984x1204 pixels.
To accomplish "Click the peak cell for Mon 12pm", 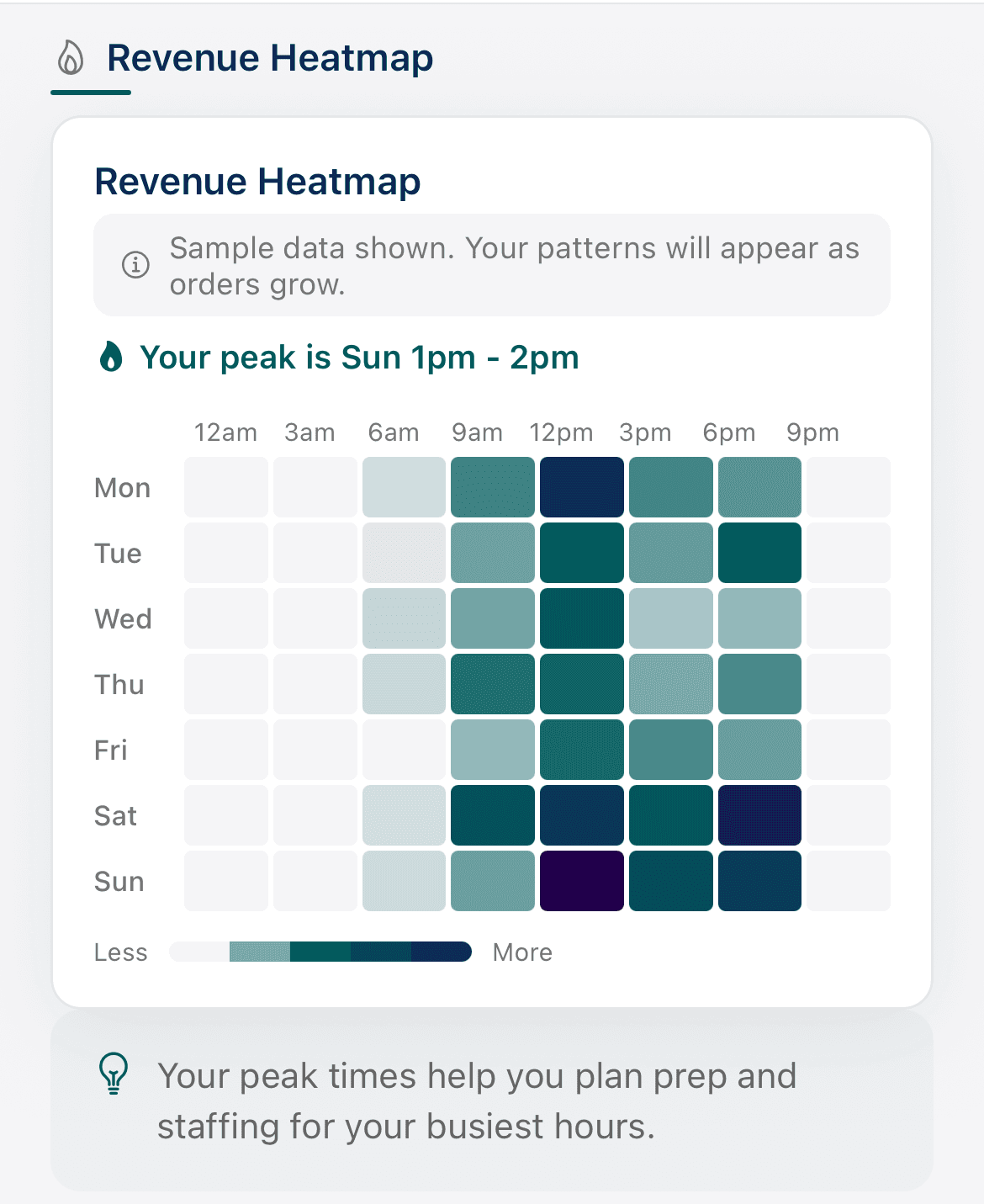I will (582, 487).
